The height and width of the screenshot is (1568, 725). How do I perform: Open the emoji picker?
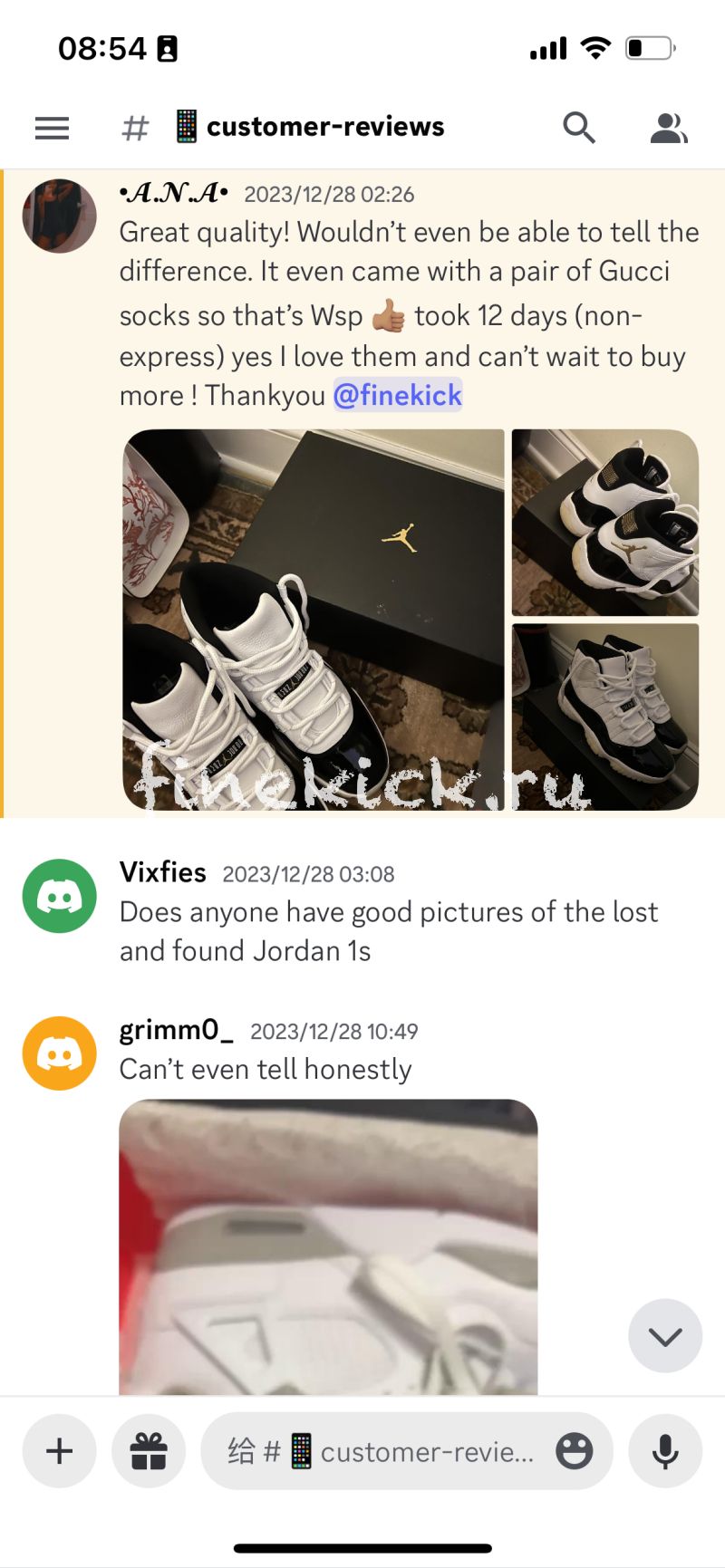click(x=574, y=1451)
